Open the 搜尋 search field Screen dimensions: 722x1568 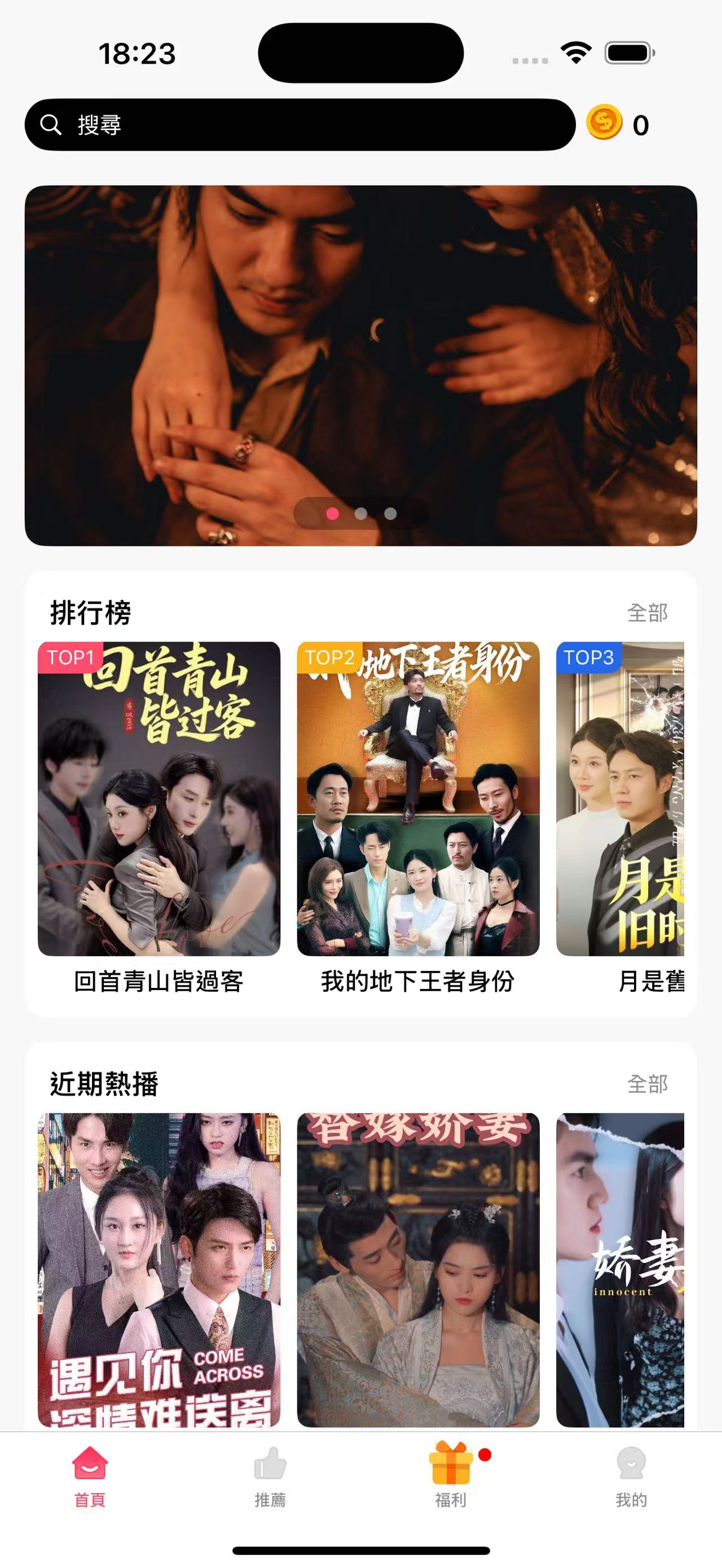pyautogui.click(x=300, y=125)
